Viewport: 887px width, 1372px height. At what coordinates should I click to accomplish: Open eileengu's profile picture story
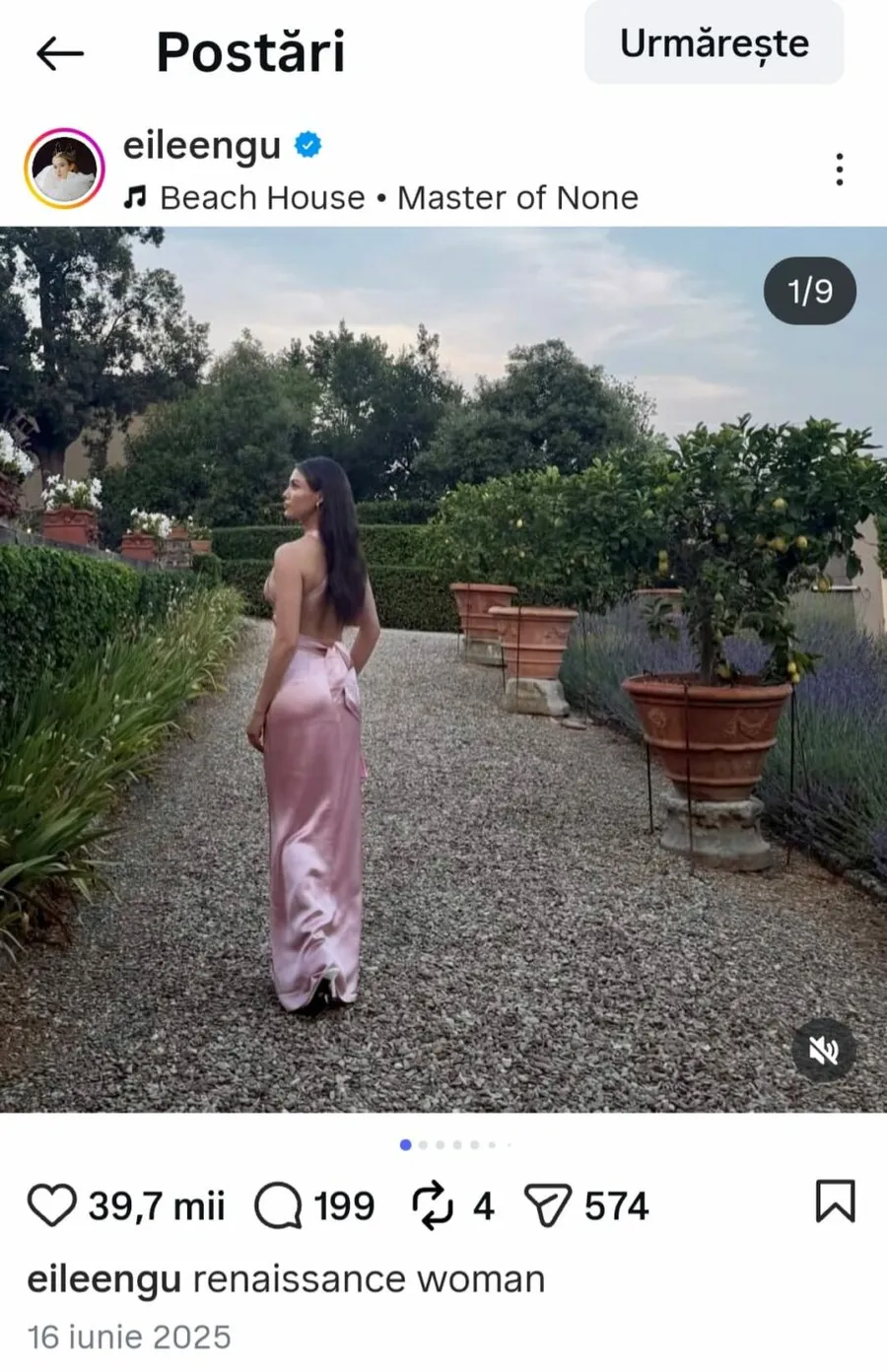[64, 170]
